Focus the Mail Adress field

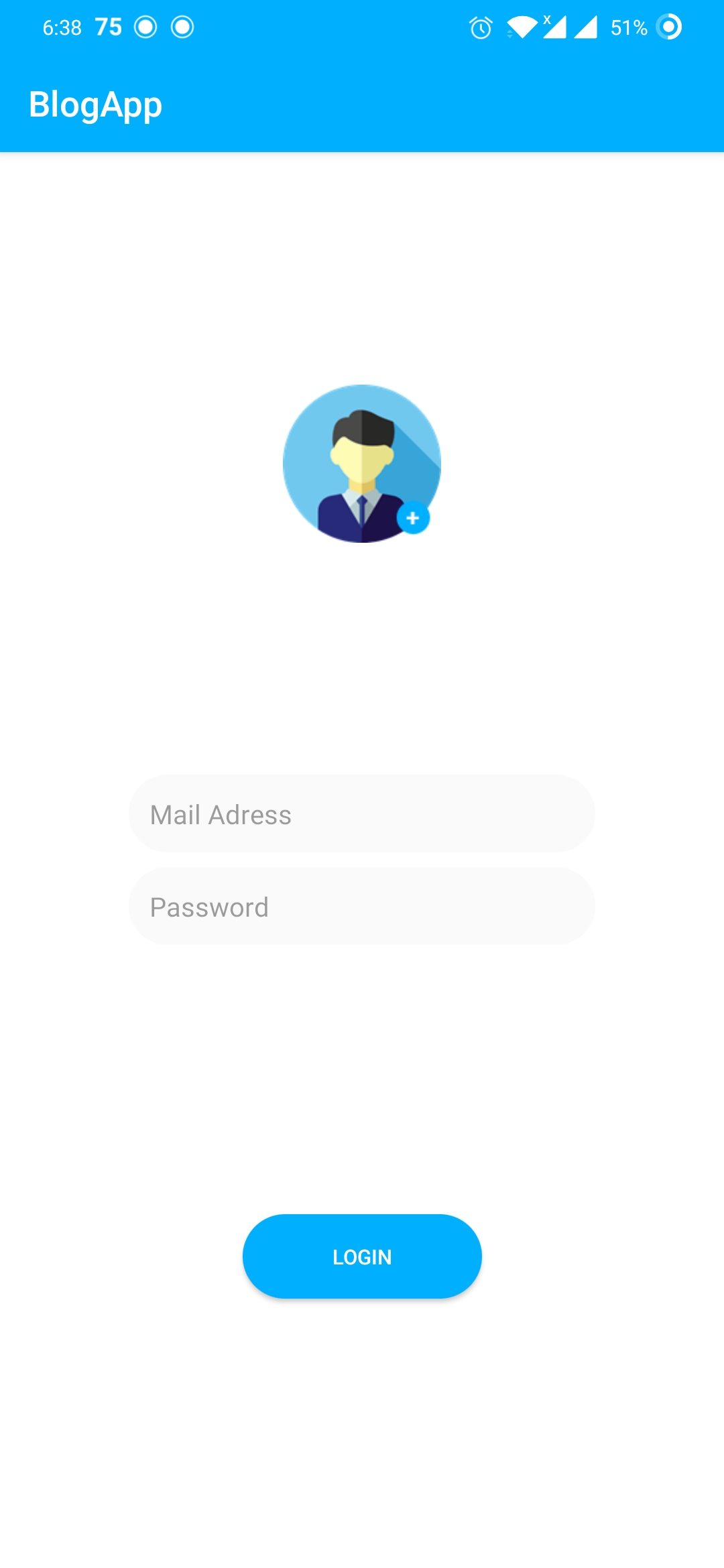(x=362, y=814)
